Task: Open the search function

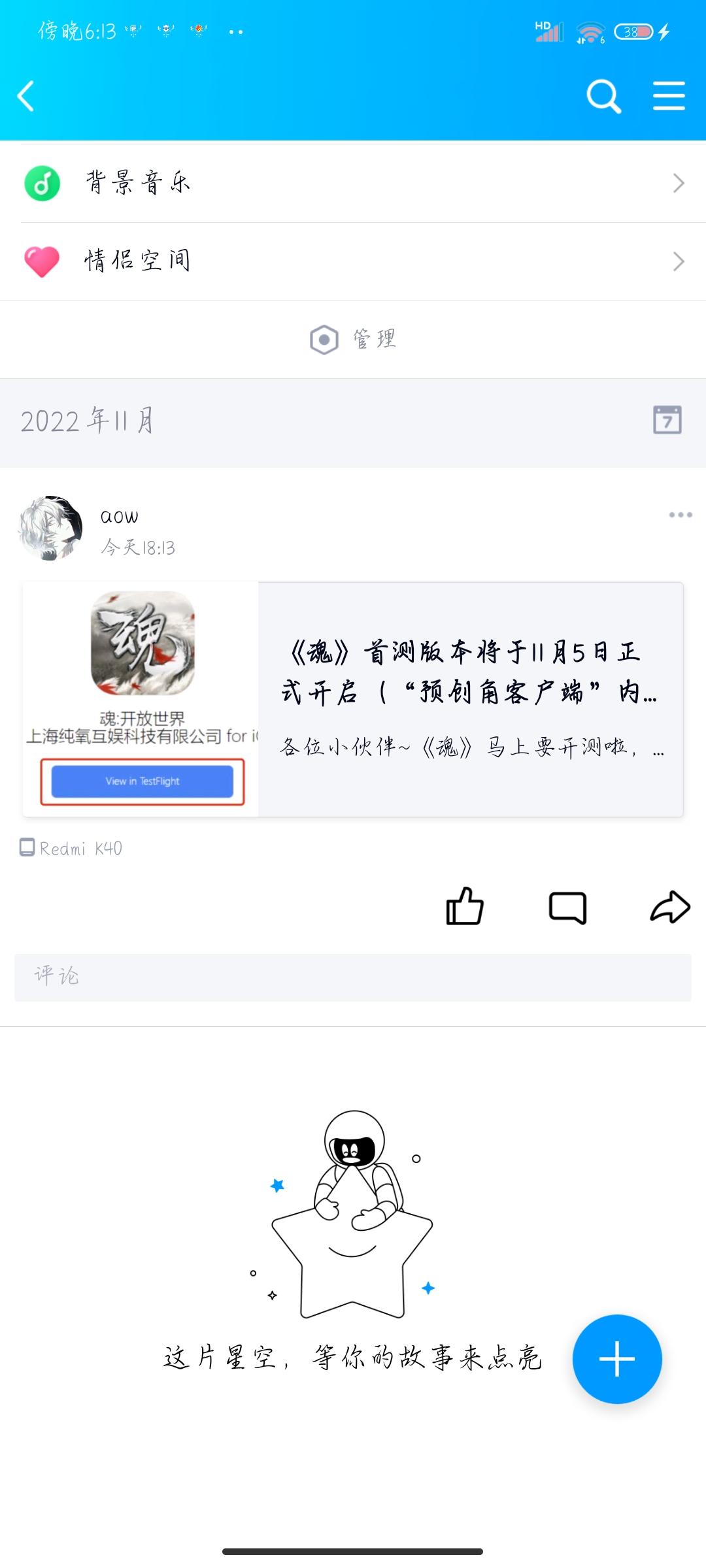Action: point(603,96)
